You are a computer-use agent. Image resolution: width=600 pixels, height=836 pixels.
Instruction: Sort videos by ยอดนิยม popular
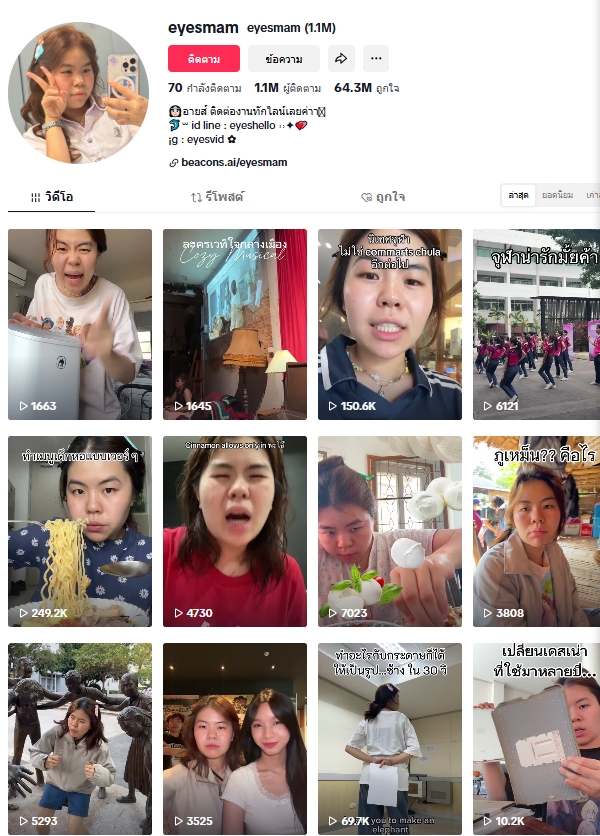click(558, 195)
